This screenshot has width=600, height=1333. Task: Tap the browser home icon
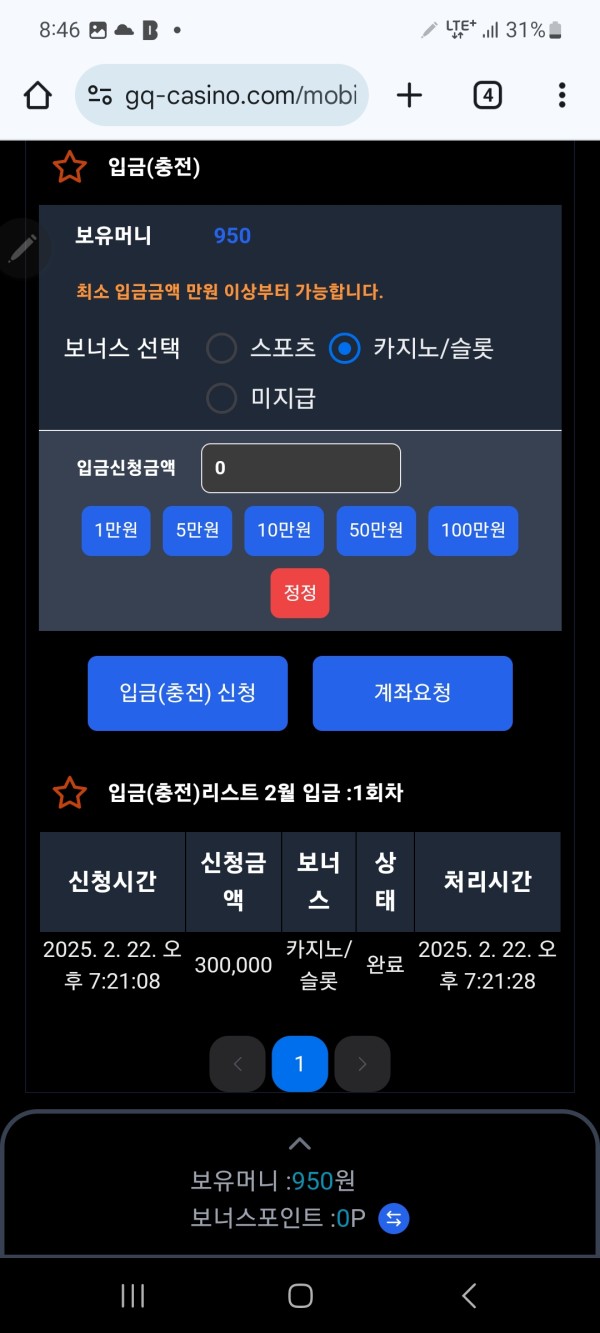tap(37, 95)
